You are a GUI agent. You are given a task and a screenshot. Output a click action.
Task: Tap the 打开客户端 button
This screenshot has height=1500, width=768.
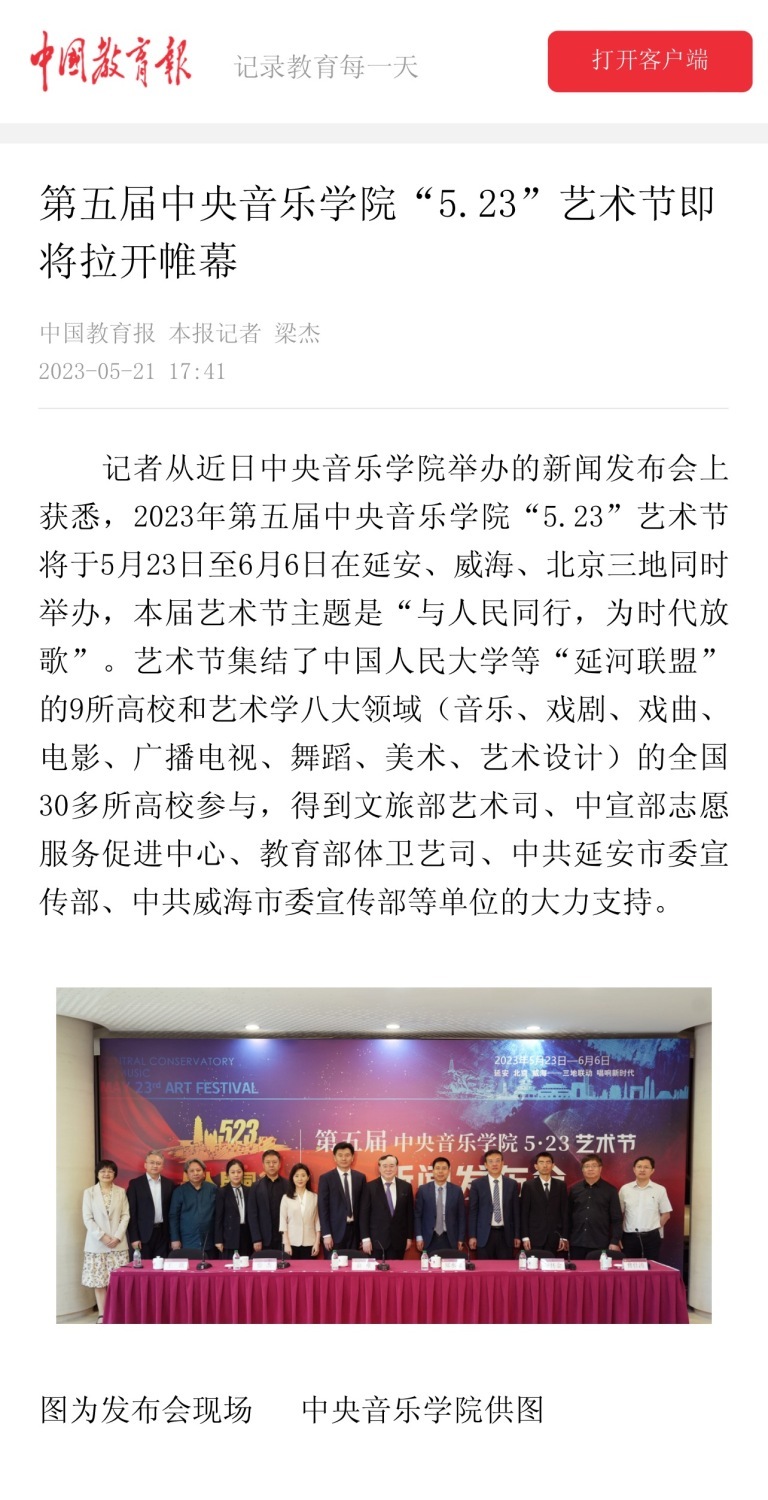pyautogui.click(x=649, y=61)
